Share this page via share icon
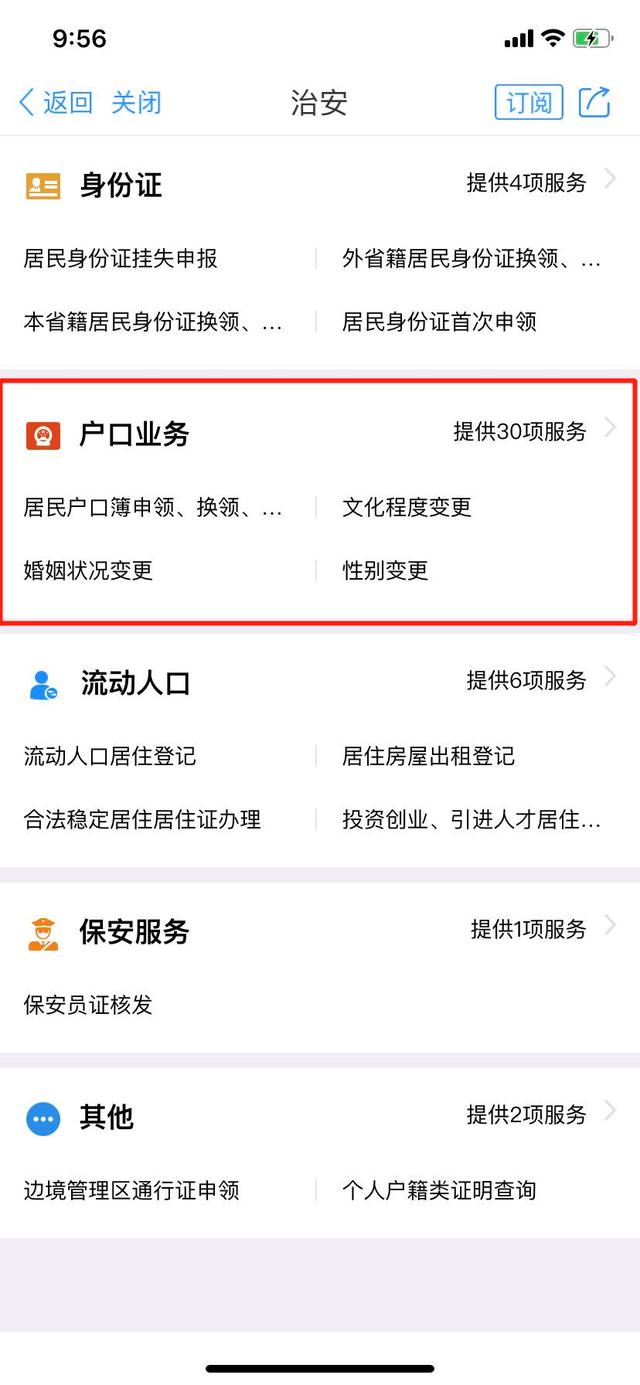Image resolution: width=640 pixels, height=1385 pixels. point(595,102)
